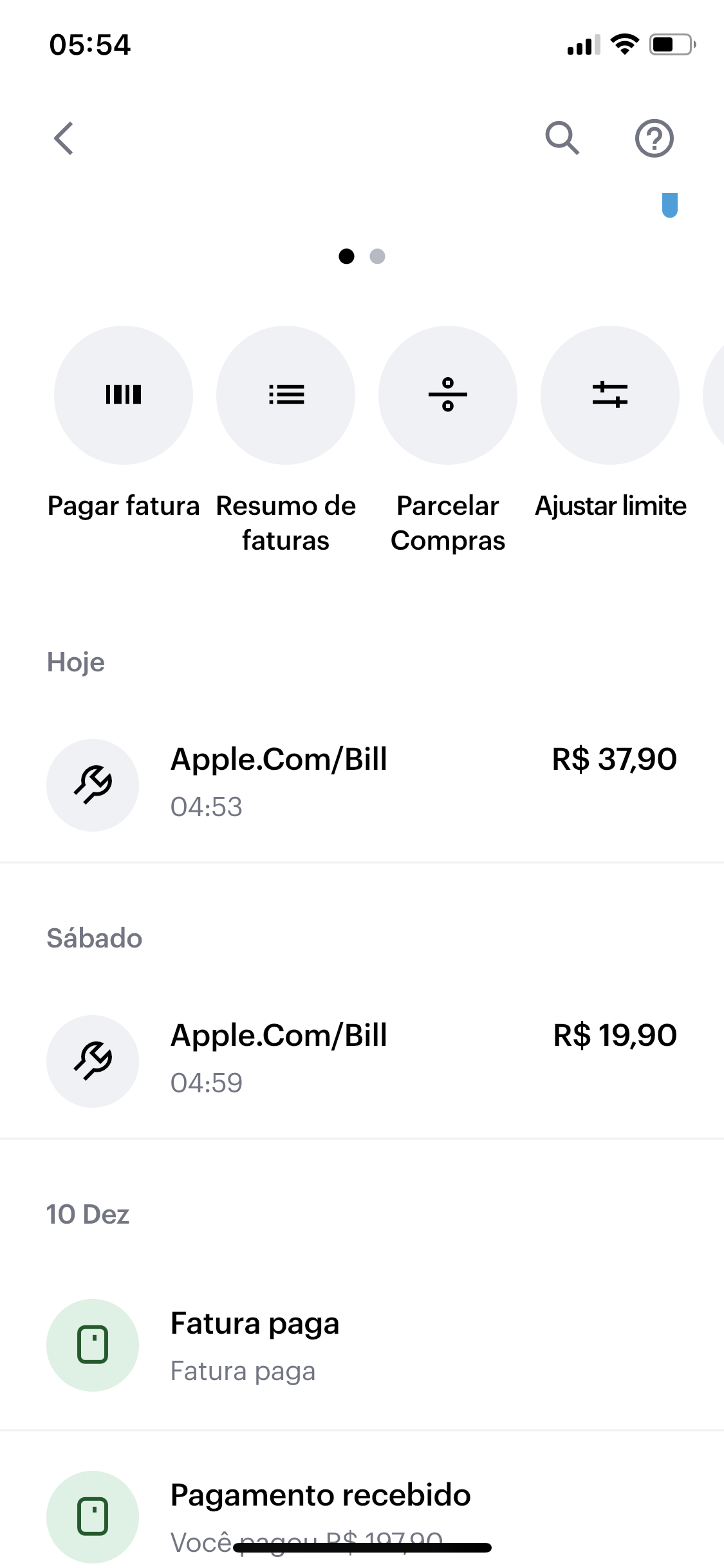Image resolution: width=724 pixels, height=1568 pixels.
Task: Tap the Pagar fatura button
Action: tap(124, 395)
